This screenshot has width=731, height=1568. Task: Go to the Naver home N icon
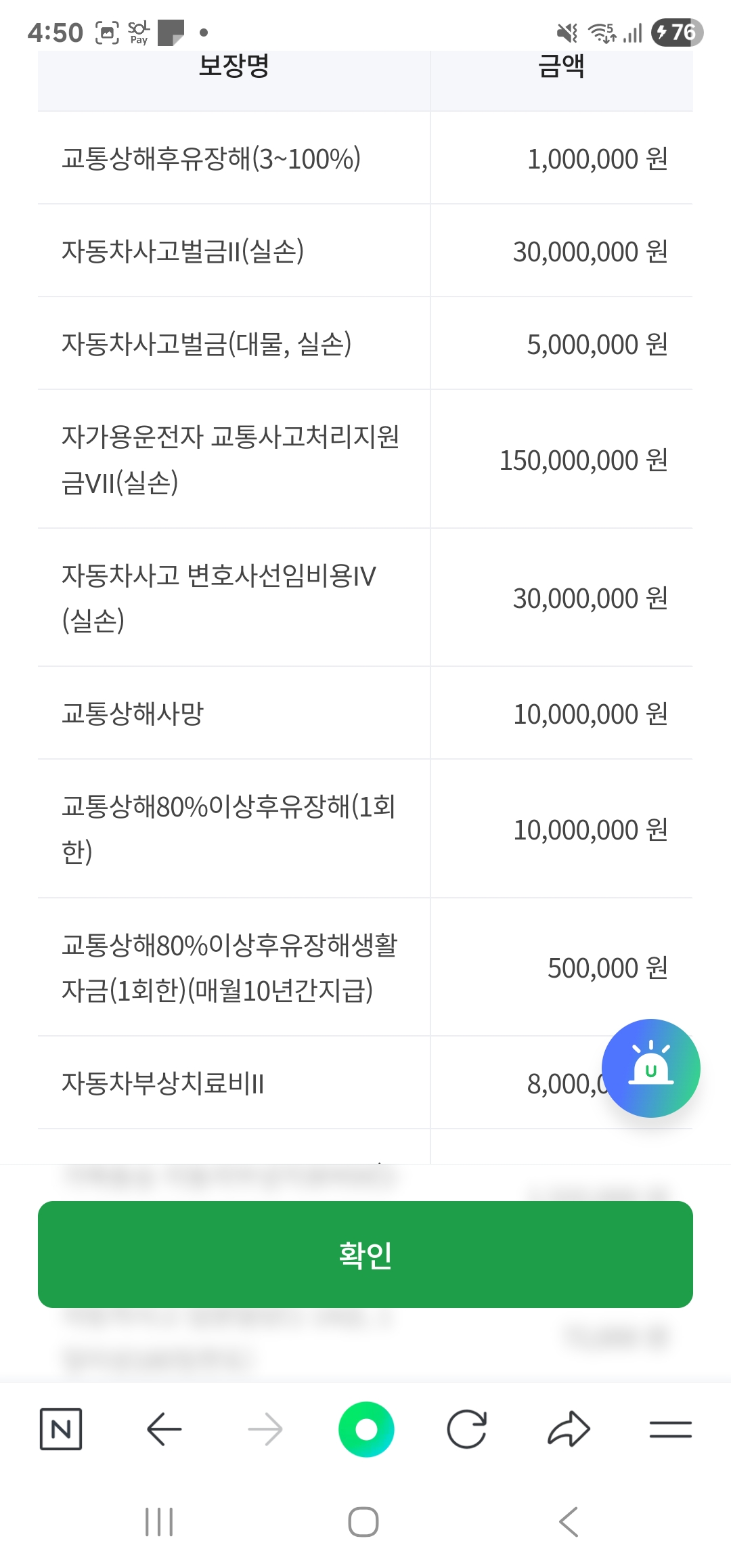61,1429
